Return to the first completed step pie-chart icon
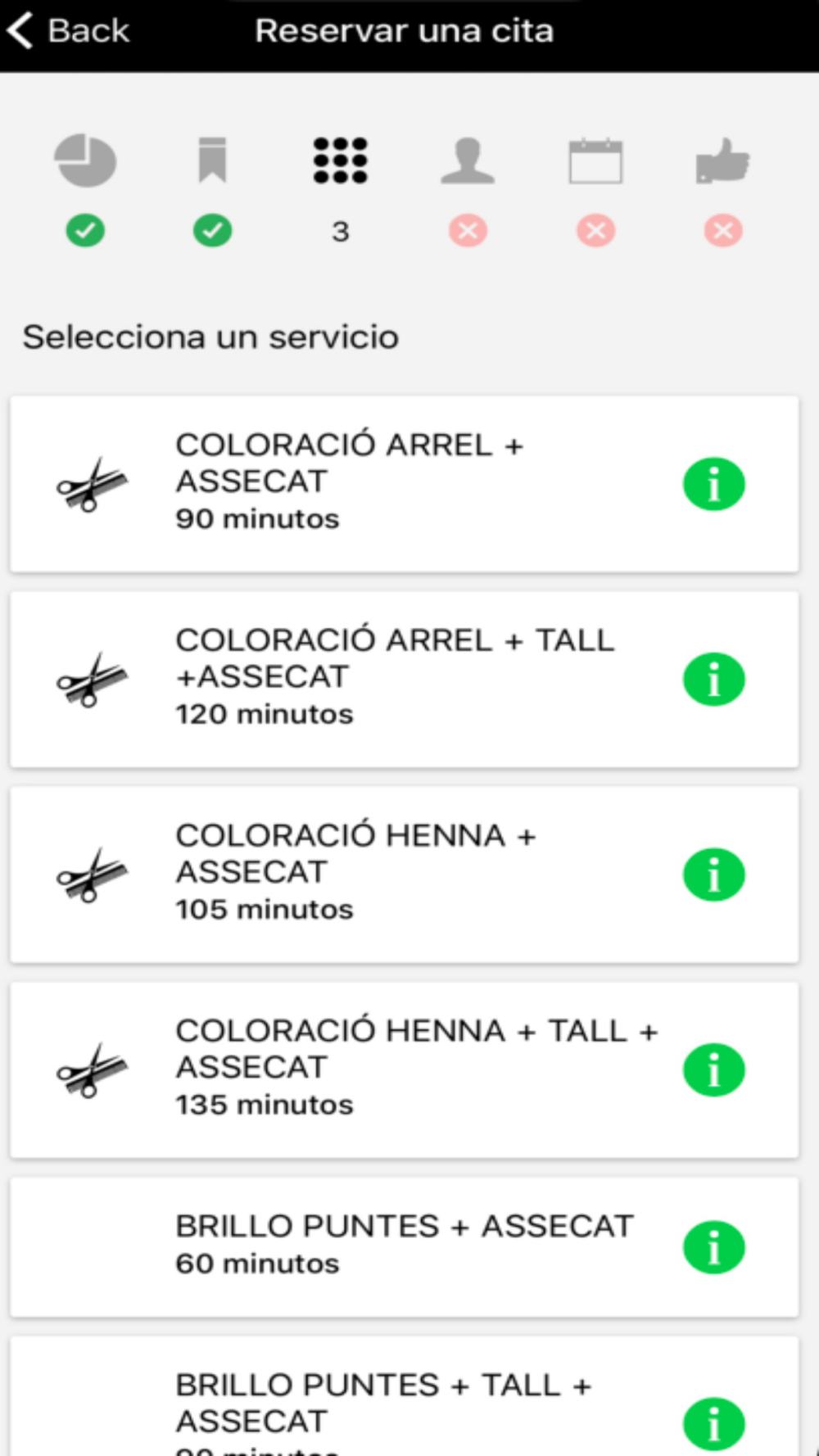819x1456 pixels. [85, 161]
